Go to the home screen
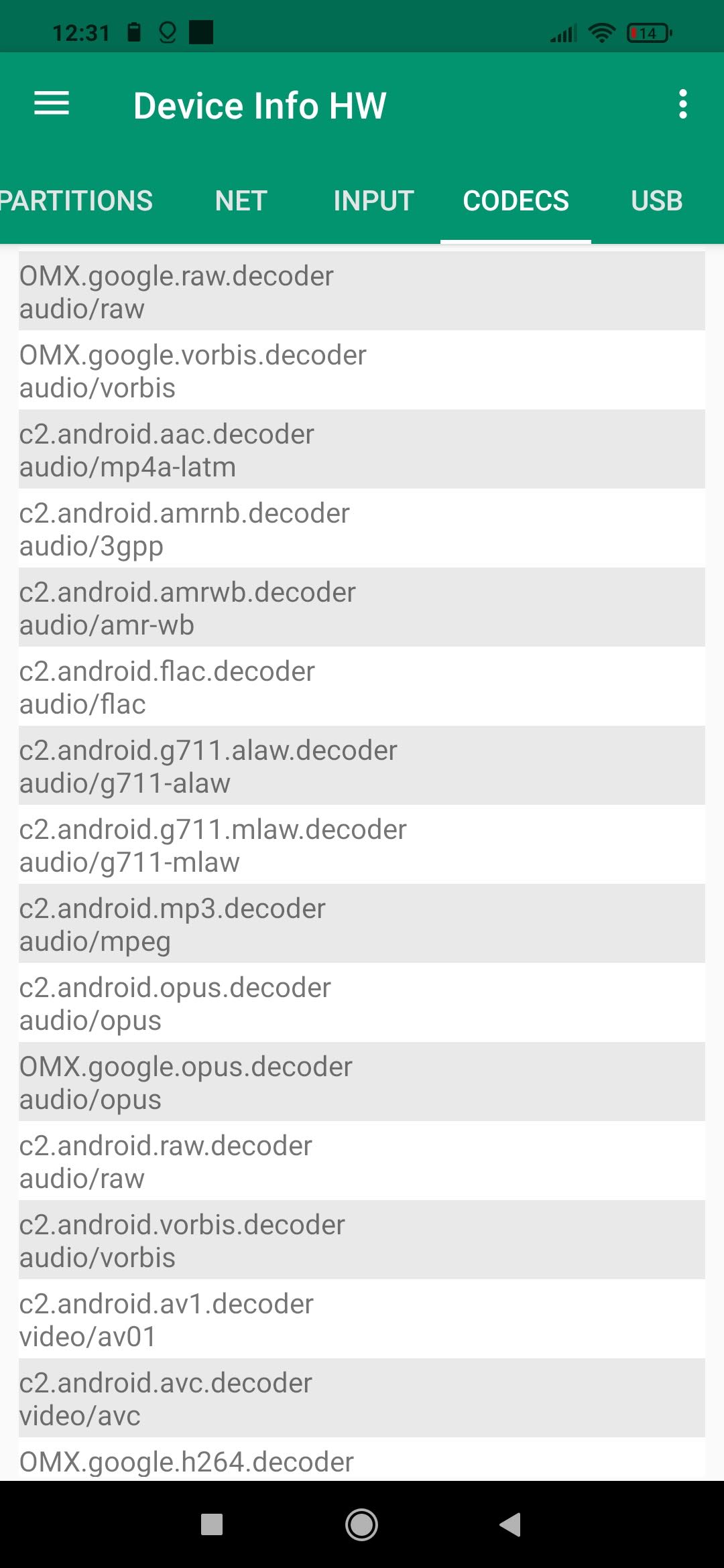The height and width of the screenshot is (1568, 724). (x=361, y=1524)
